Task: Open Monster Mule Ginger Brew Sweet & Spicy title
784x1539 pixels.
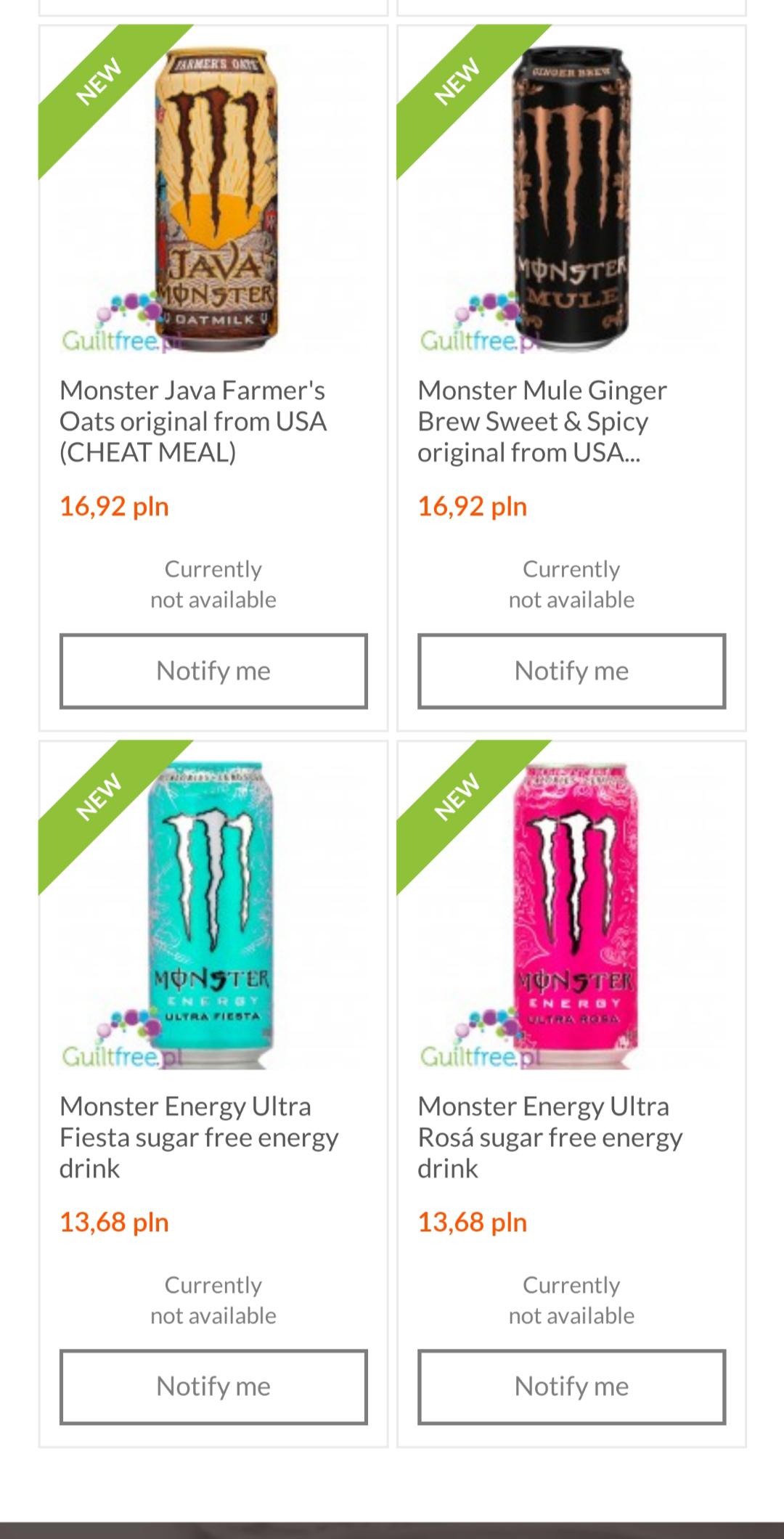Action: 542,421
